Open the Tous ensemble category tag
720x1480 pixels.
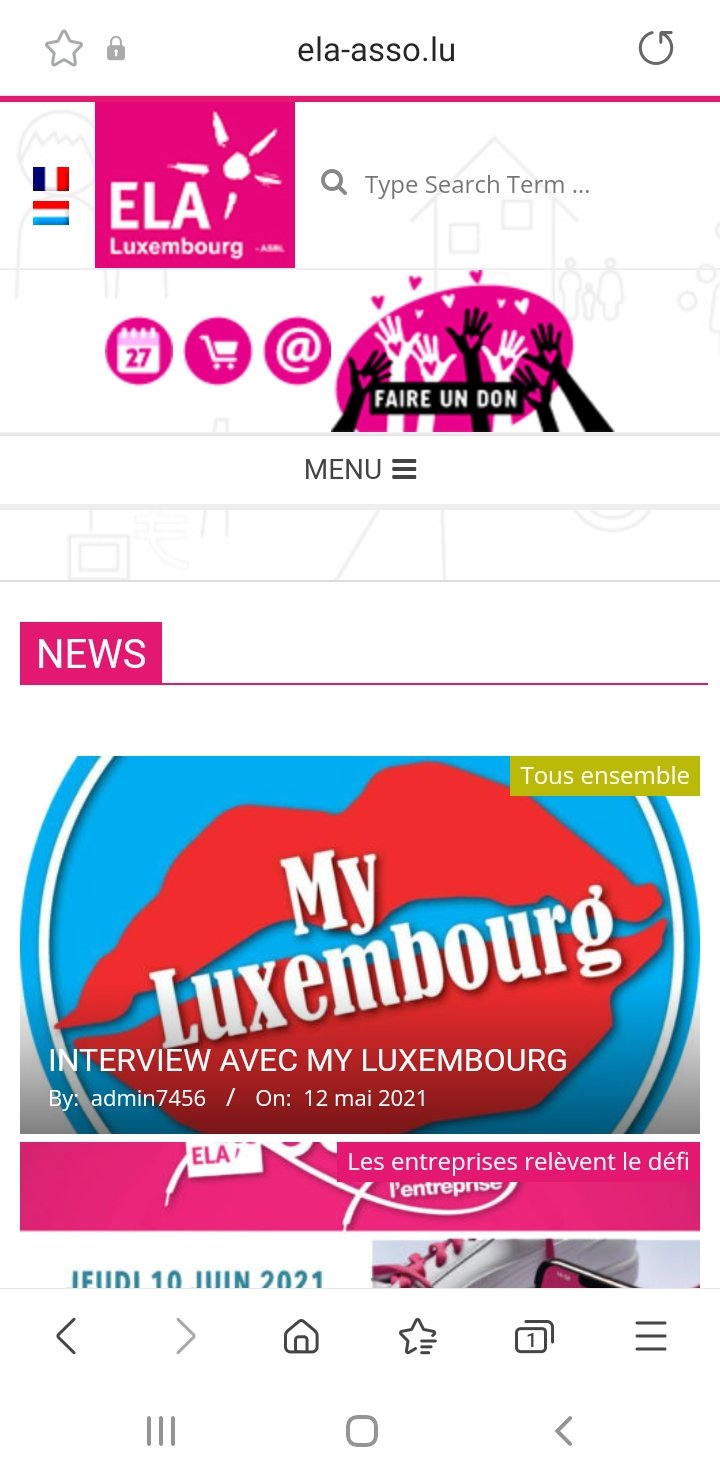[x=604, y=776]
